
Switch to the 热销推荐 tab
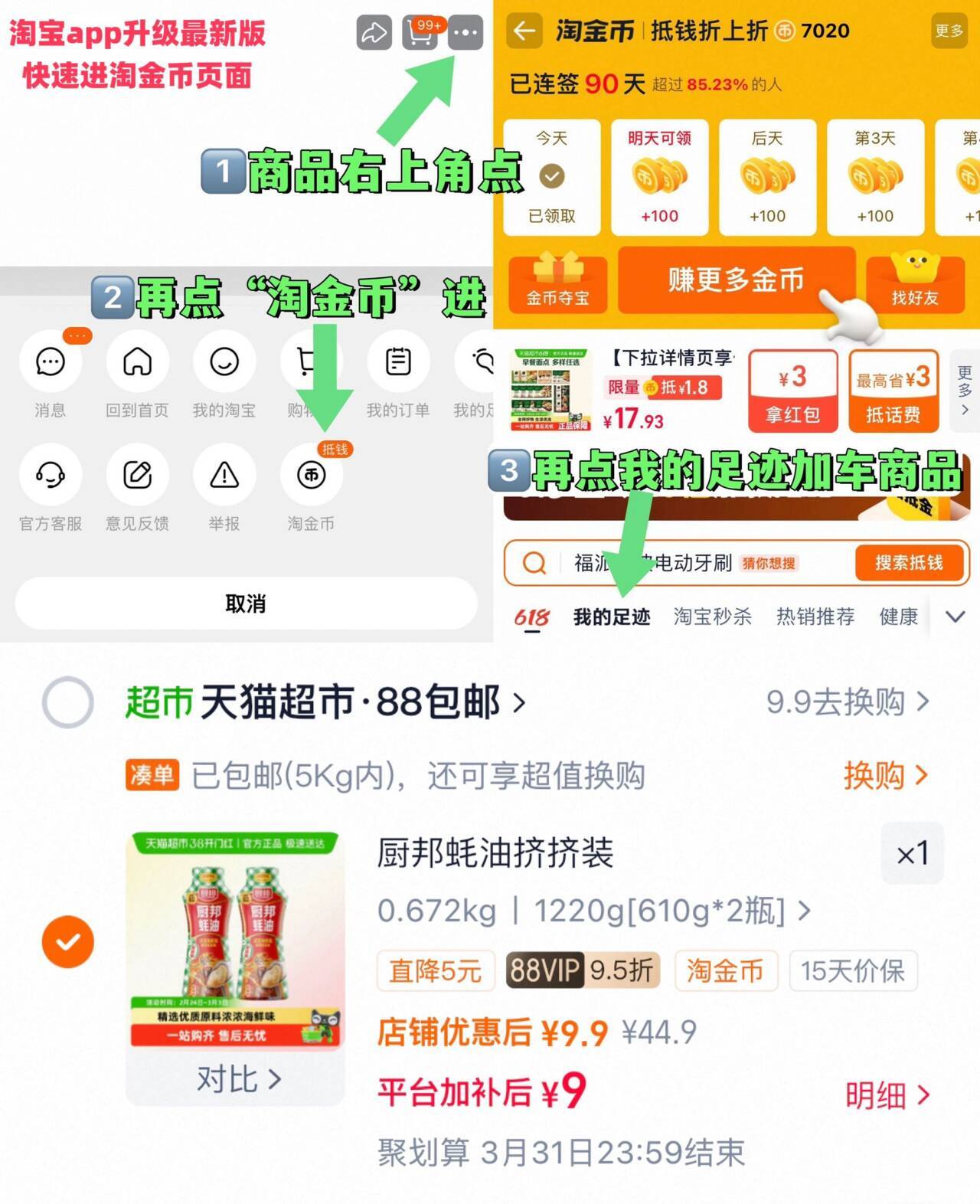[816, 617]
